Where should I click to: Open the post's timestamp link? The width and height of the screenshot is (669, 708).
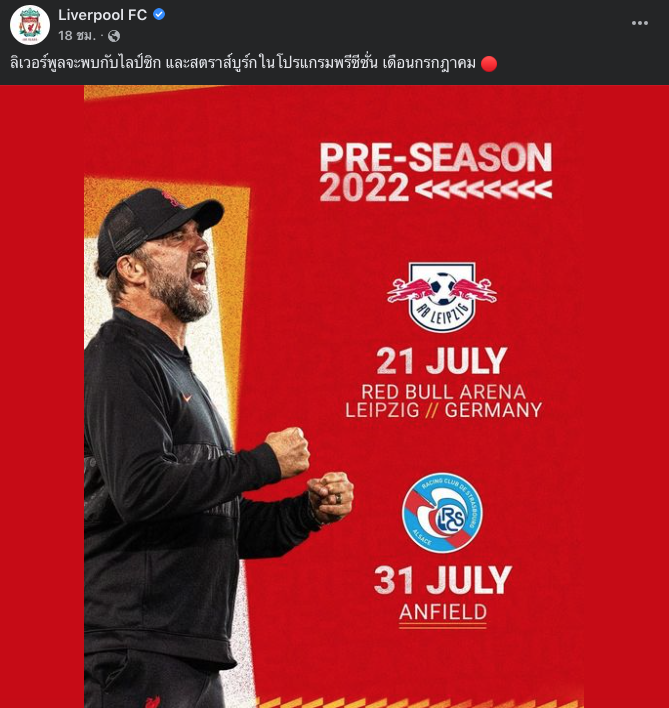click(x=77, y=36)
